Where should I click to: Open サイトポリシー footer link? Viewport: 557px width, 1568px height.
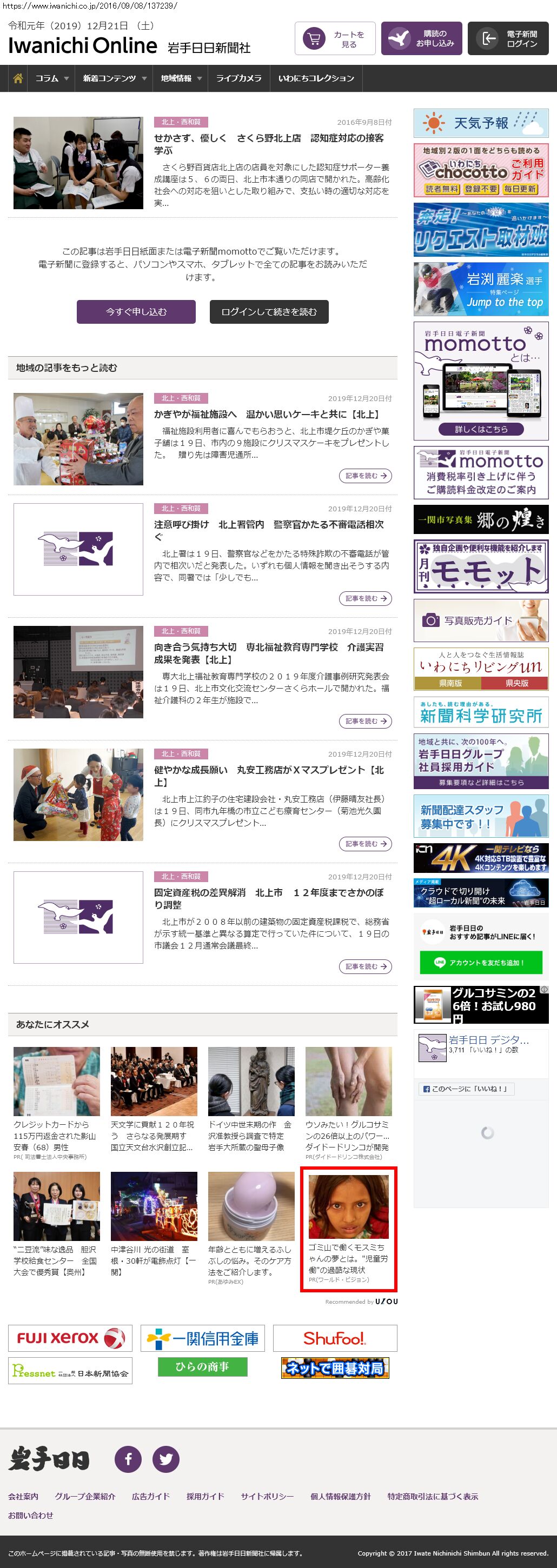coord(267,1496)
